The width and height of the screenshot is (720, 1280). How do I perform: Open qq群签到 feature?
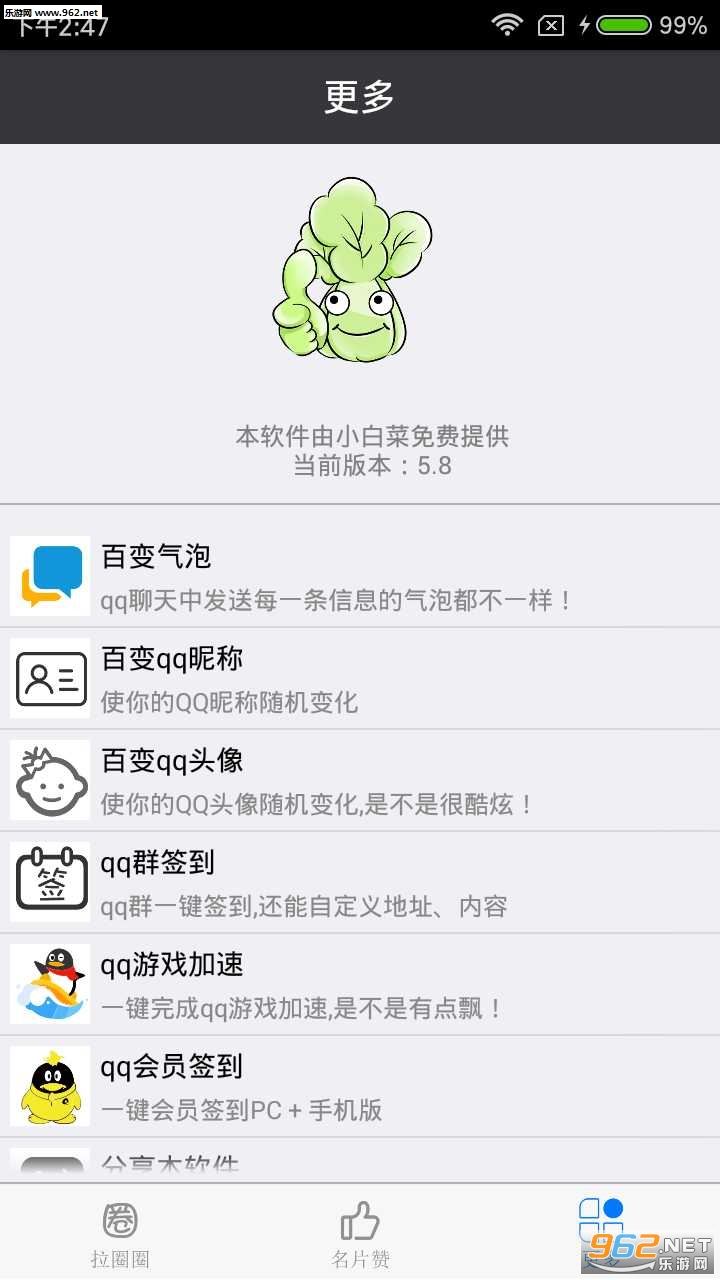tap(360, 883)
